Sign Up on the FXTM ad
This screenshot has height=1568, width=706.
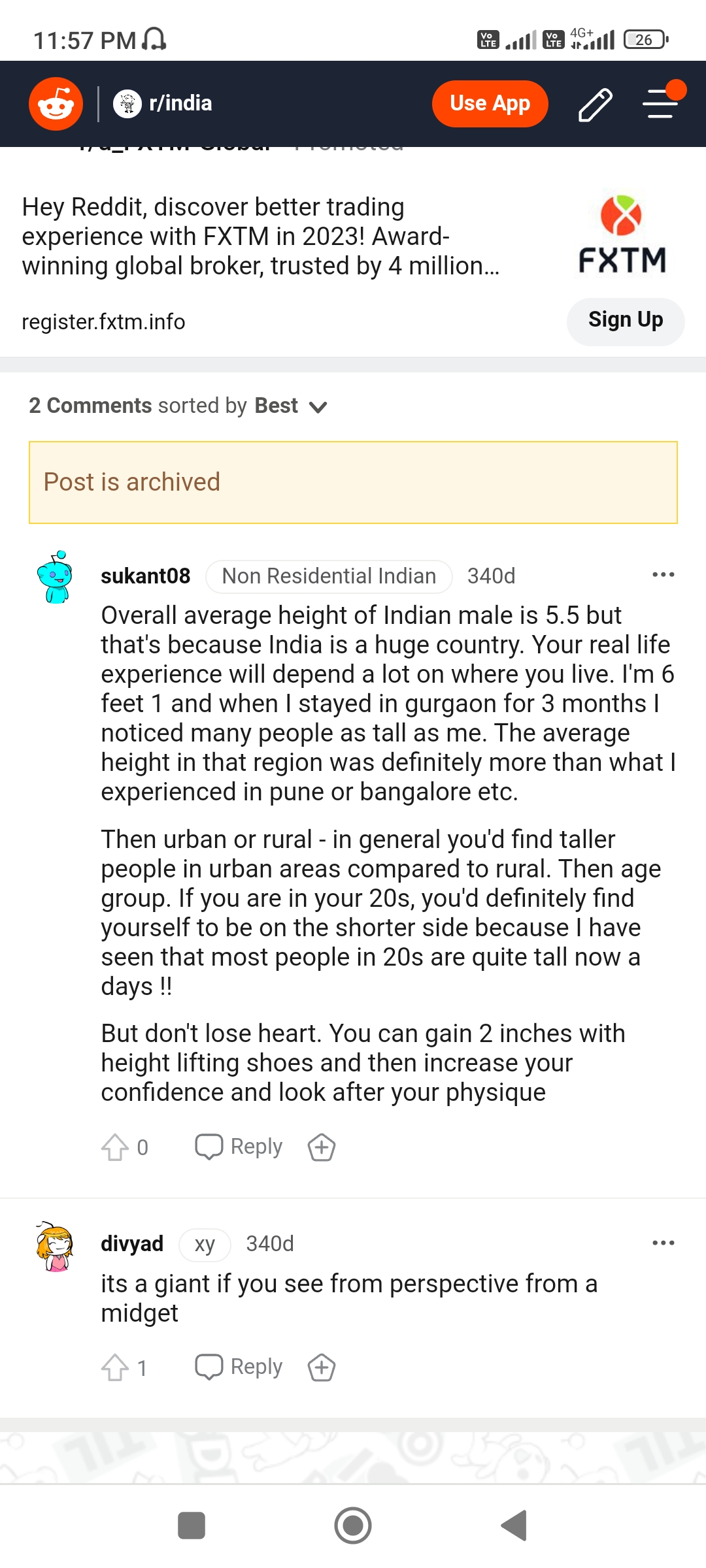tap(625, 321)
